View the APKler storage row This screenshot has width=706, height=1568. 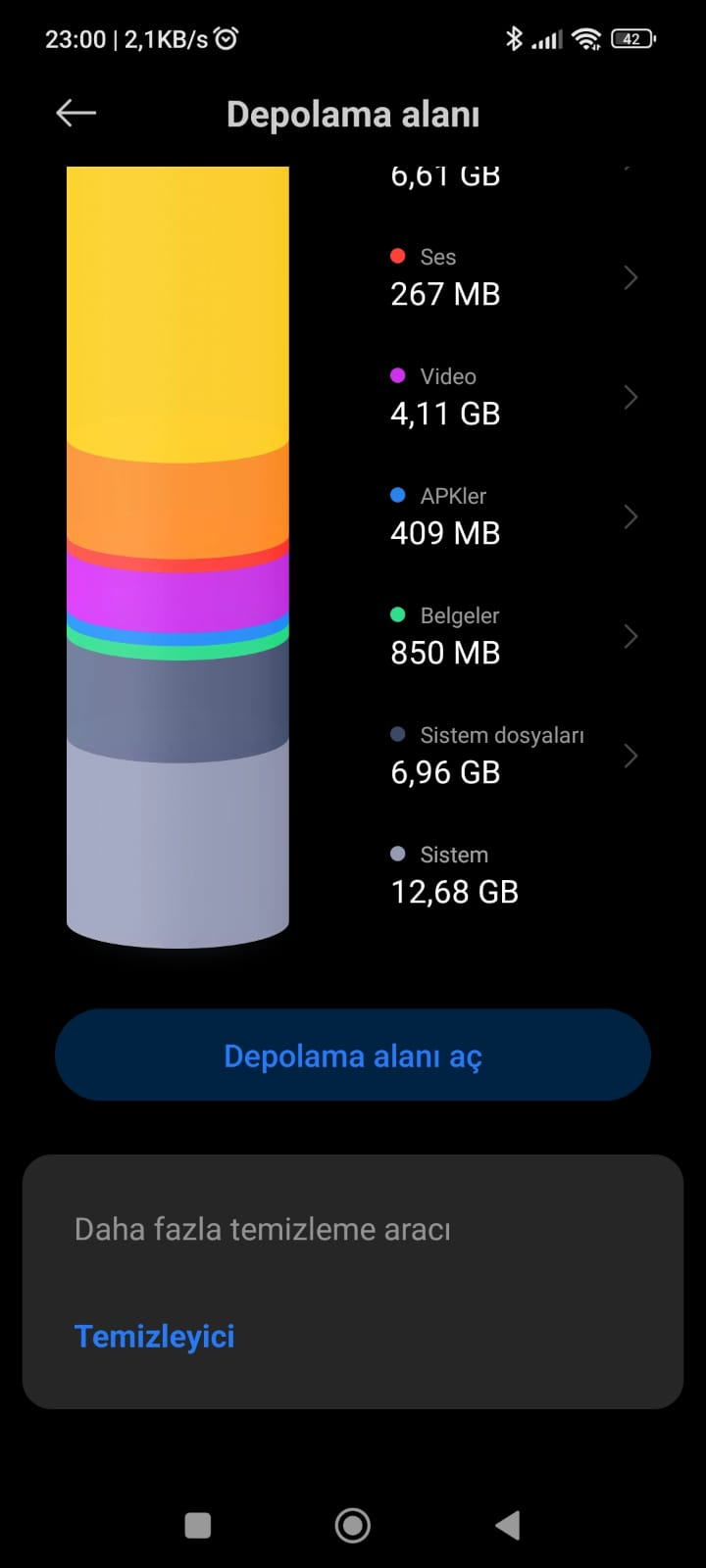click(x=510, y=516)
